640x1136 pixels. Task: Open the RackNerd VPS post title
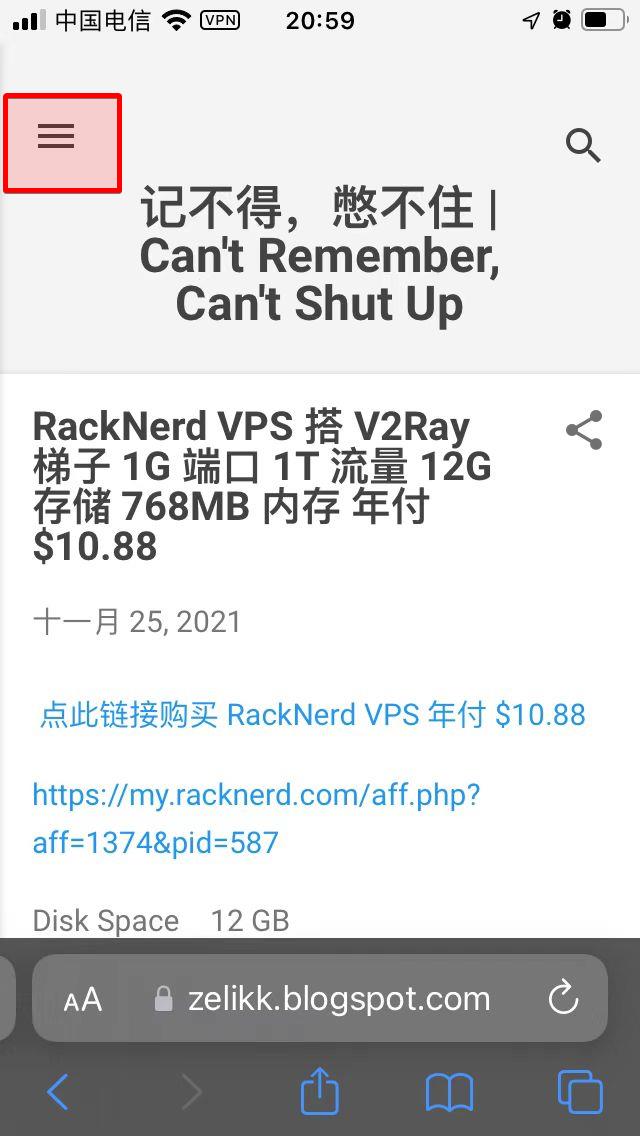pos(262,486)
